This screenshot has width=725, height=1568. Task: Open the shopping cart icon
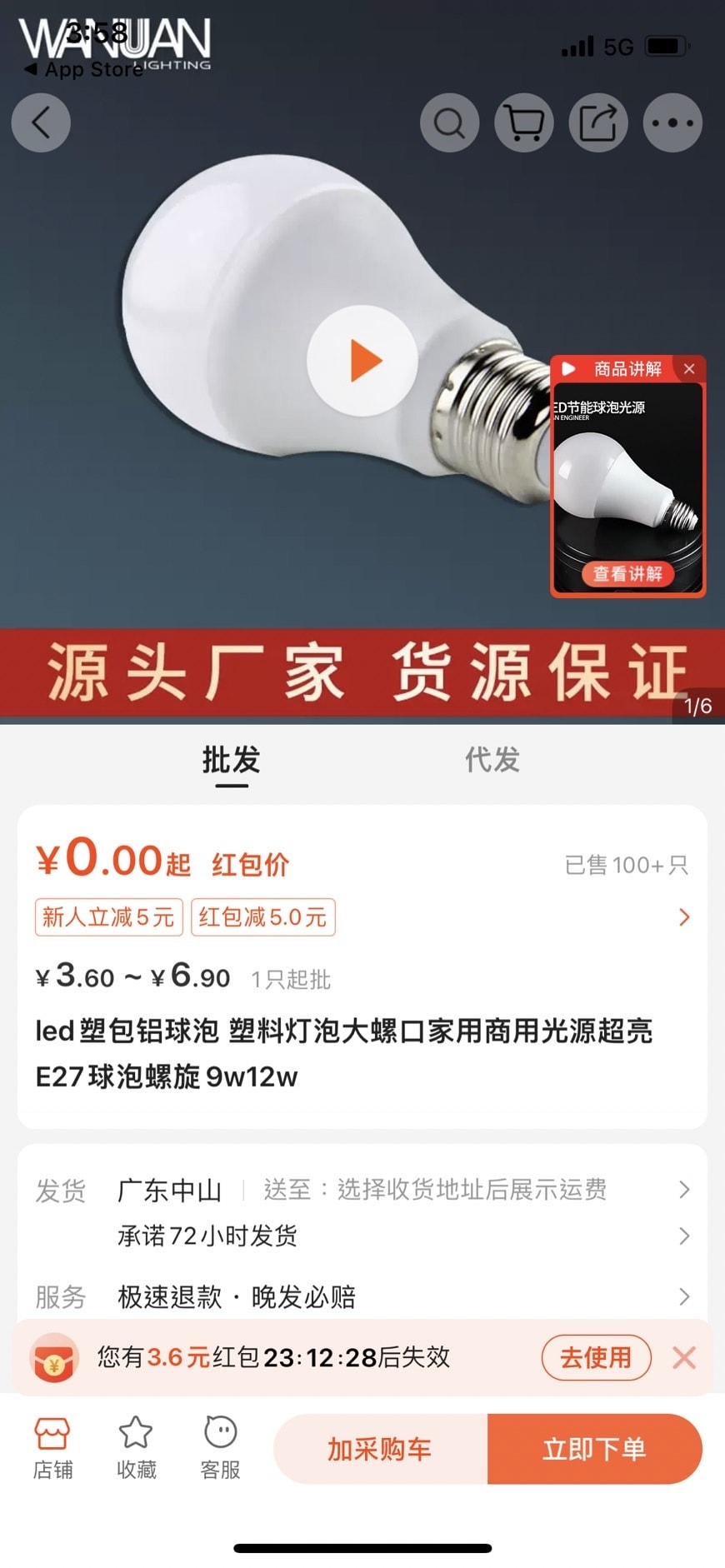click(524, 123)
